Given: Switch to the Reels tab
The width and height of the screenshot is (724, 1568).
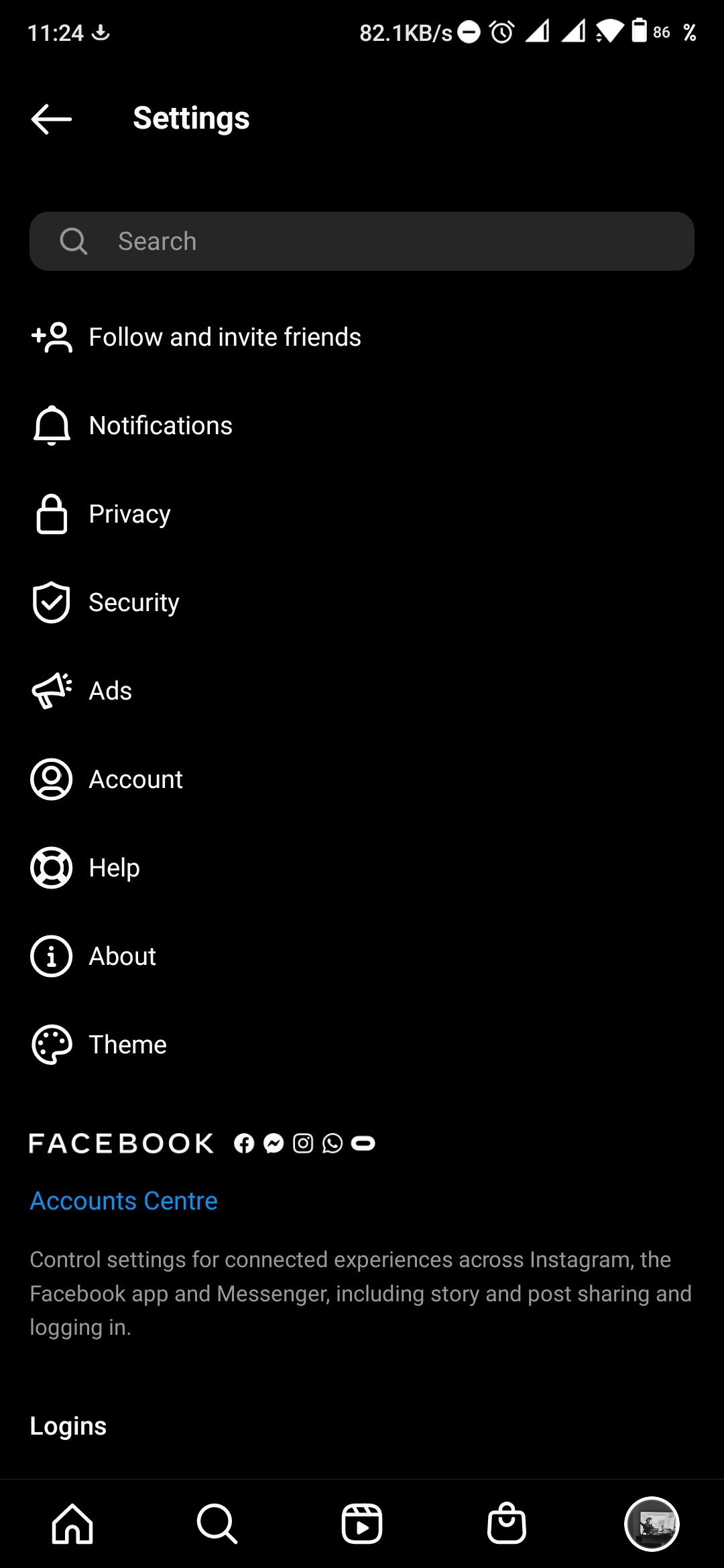Looking at the screenshot, I should point(362,1524).
